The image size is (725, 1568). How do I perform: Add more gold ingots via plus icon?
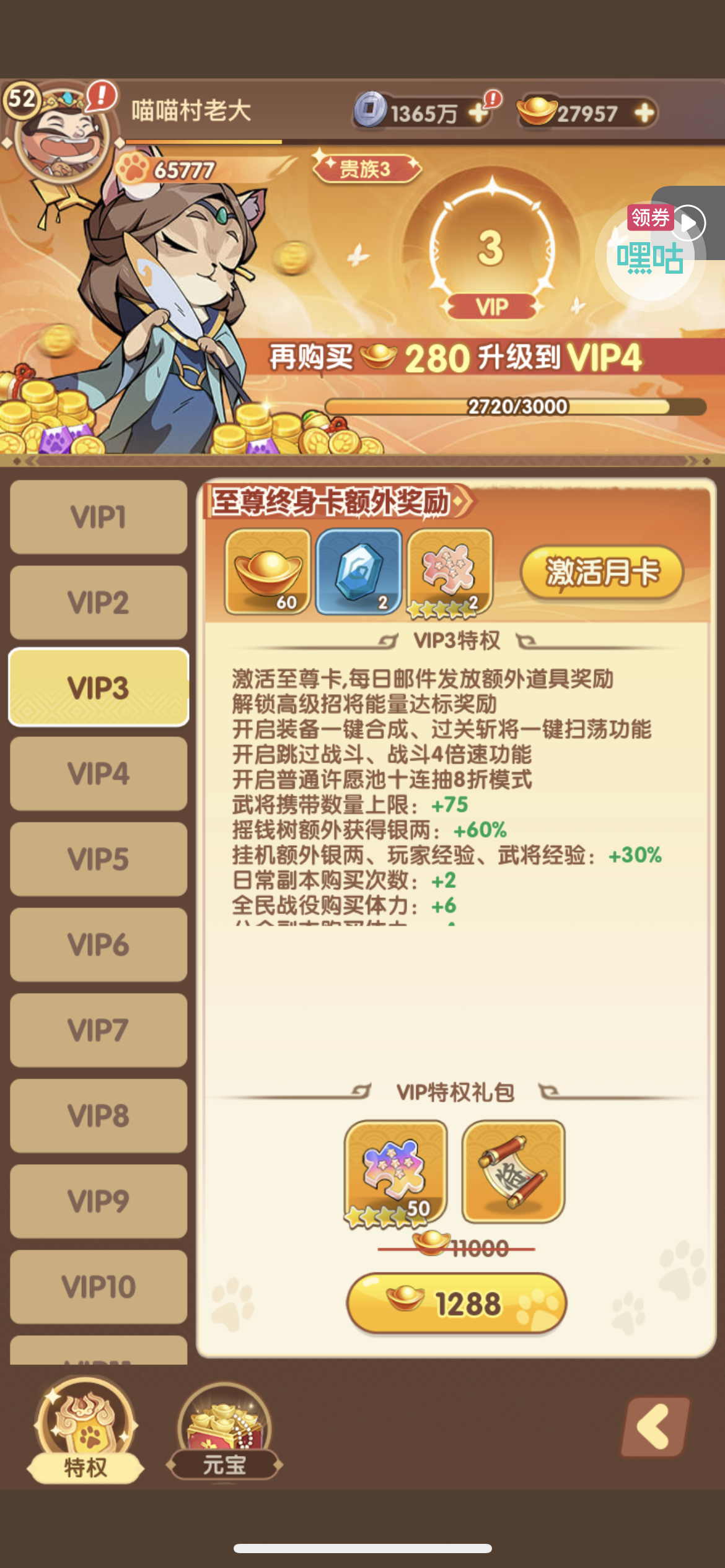coord(644,113)
